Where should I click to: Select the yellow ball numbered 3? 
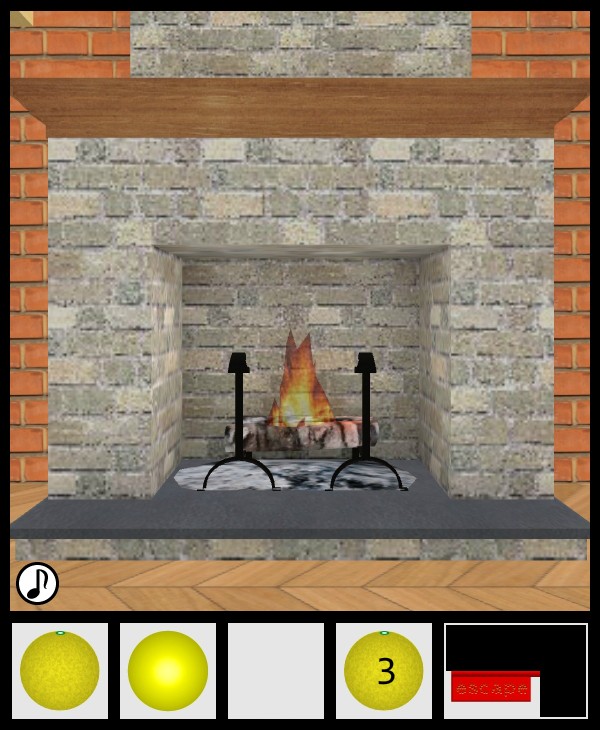(384, 671)
